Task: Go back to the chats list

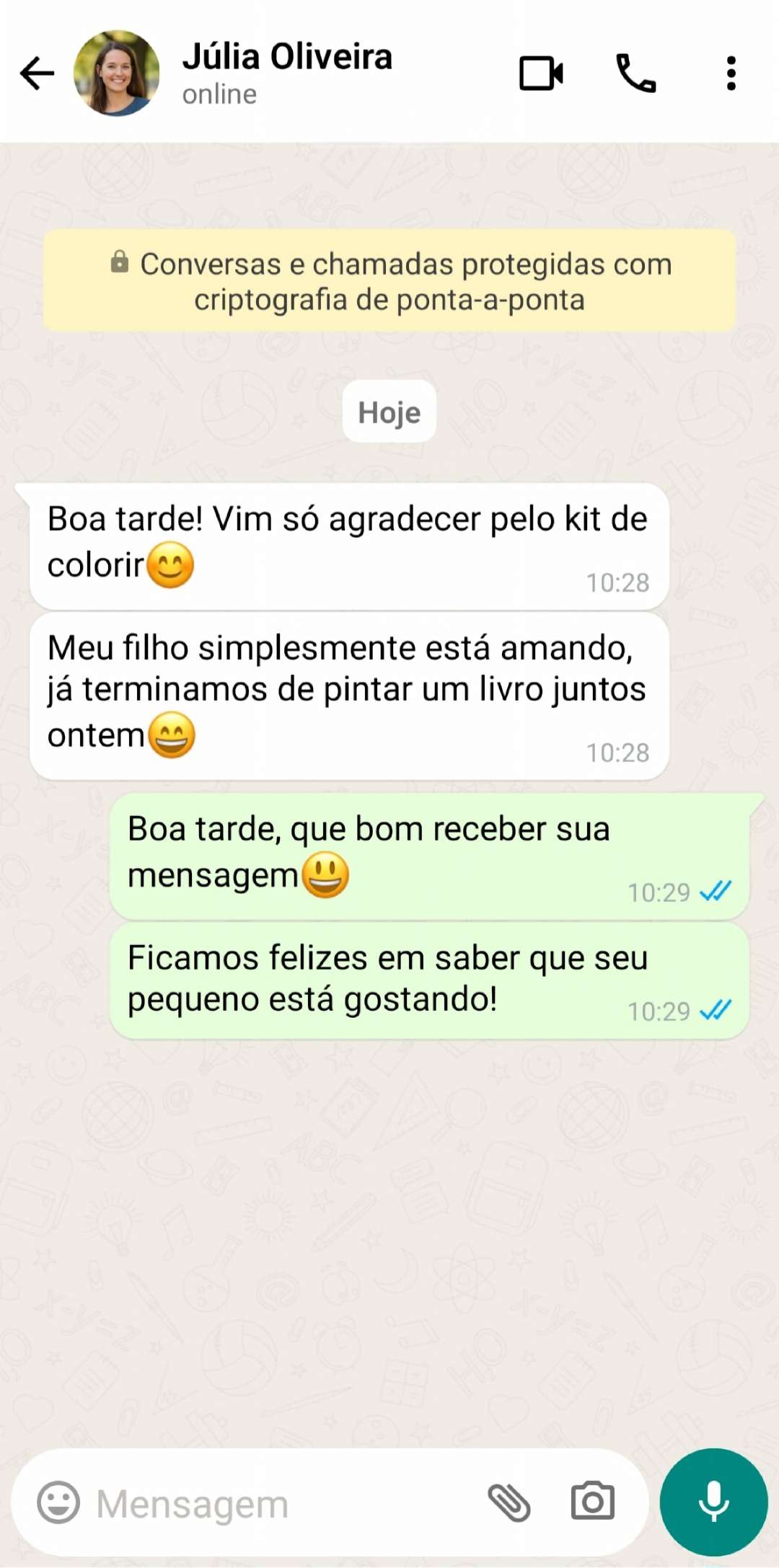Action: coord(37,74)
